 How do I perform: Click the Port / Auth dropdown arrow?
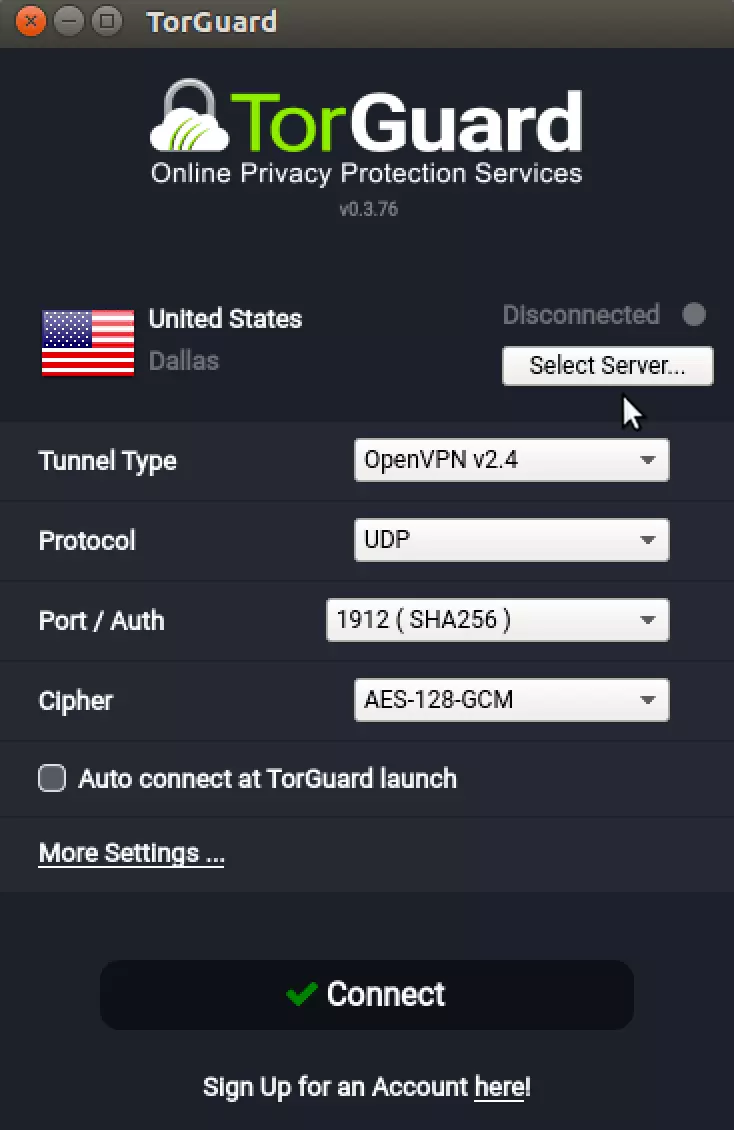[649, 620]
